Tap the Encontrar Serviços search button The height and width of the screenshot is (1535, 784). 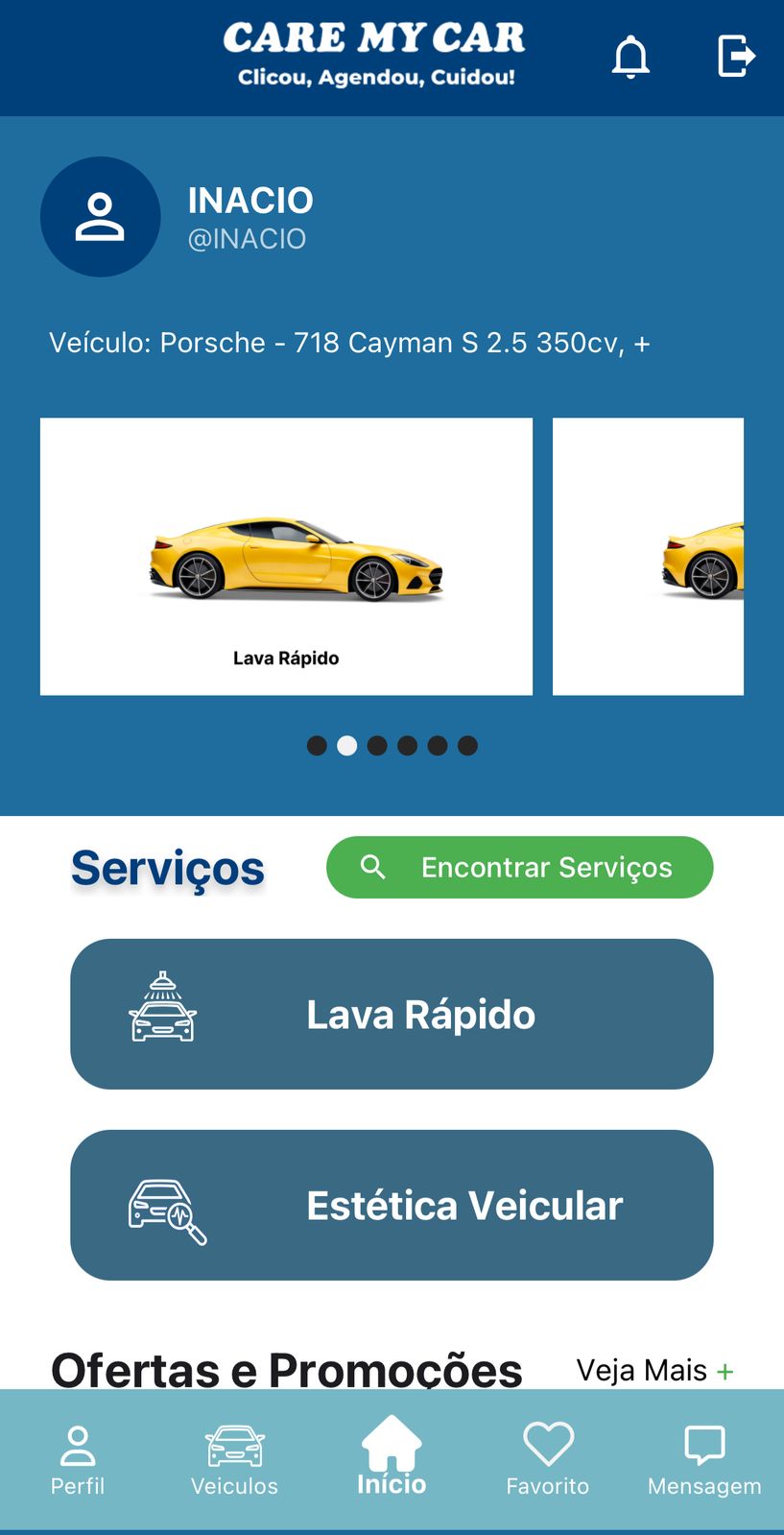[519, 867]
